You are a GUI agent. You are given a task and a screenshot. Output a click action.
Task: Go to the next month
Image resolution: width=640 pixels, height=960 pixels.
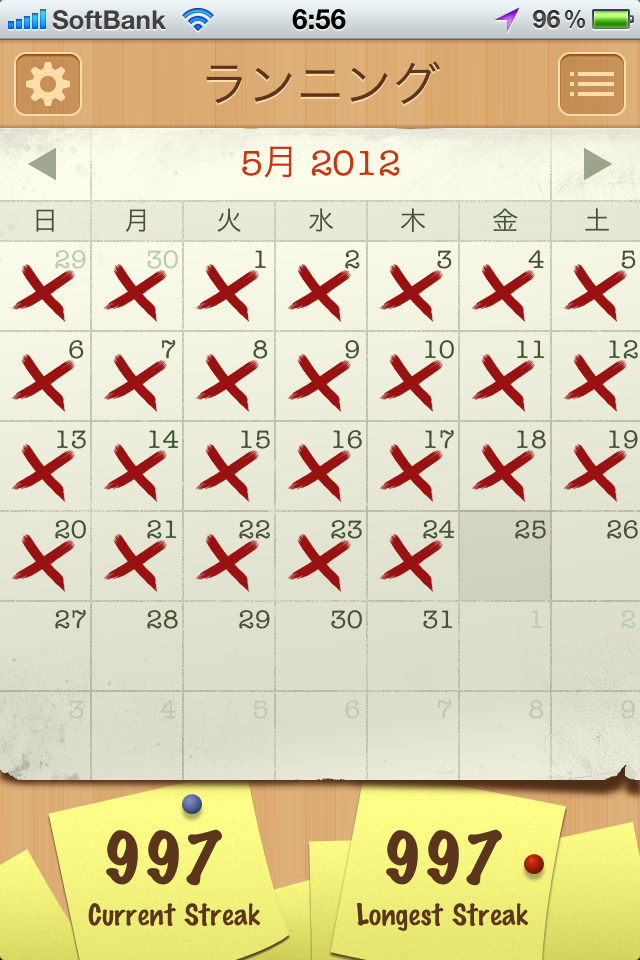(x=597, y=164)
